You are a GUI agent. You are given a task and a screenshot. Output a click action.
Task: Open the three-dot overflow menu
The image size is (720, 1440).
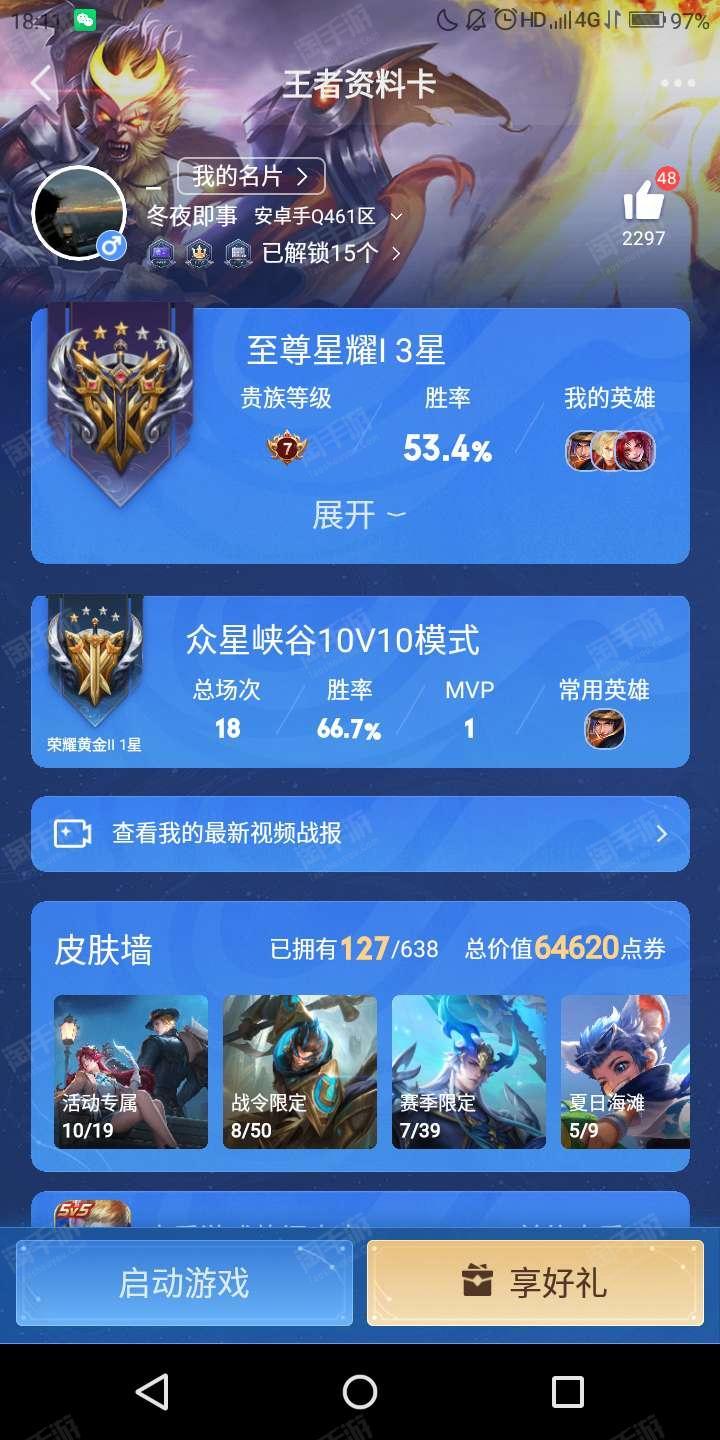[x=677, y=84]
